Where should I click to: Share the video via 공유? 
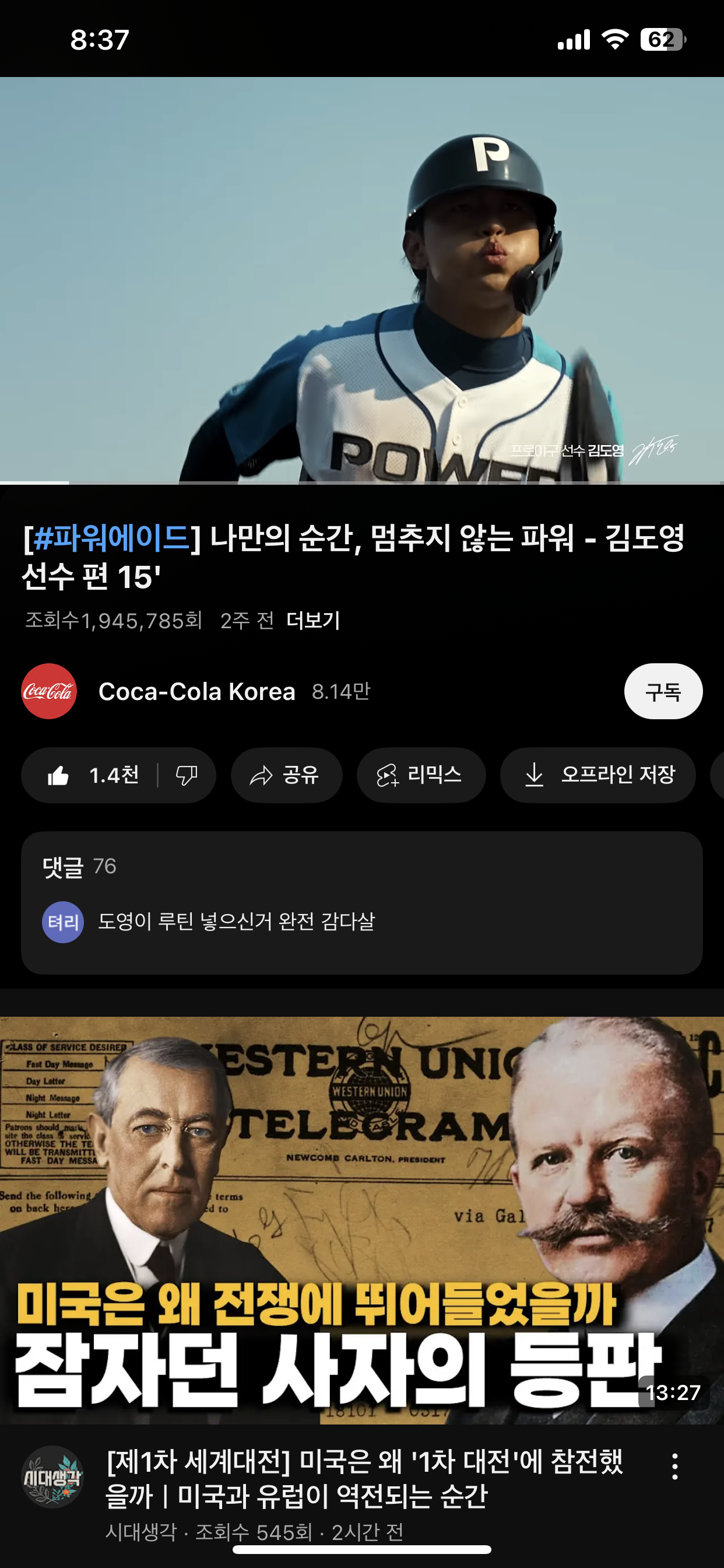pos(286,775)
